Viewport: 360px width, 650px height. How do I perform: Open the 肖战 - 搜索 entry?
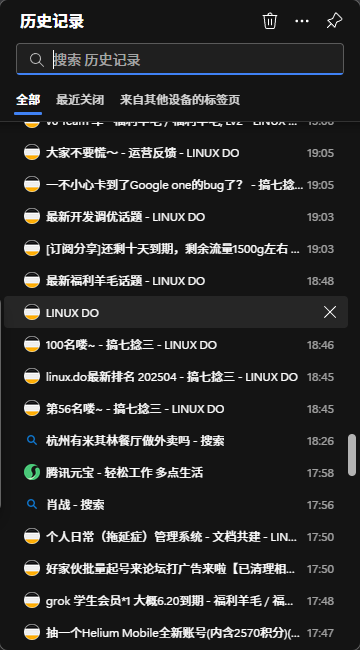tap(176, 505)
